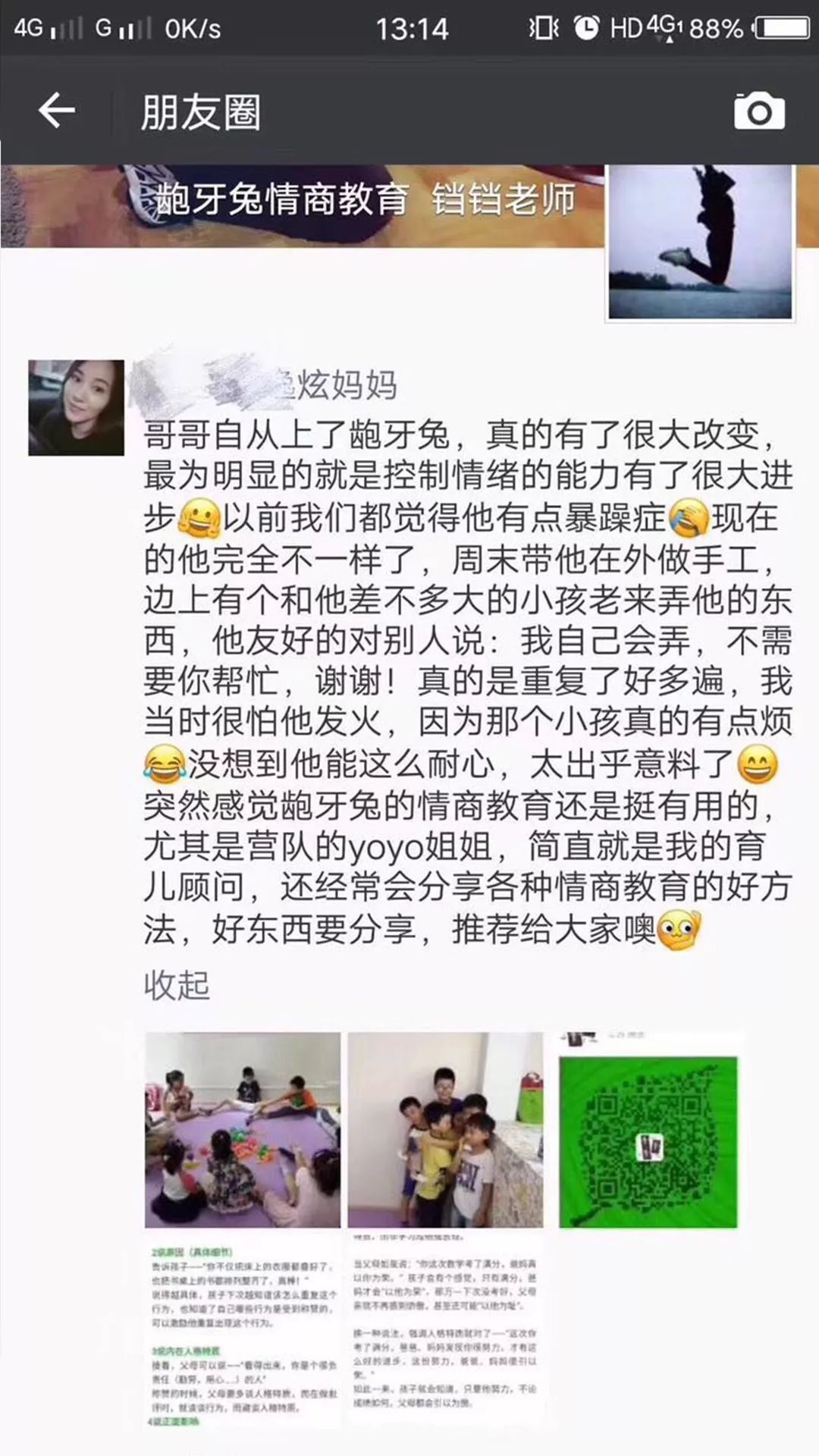View the photo of boys hugging together

pyautogui.click(x=445, y=1129)
